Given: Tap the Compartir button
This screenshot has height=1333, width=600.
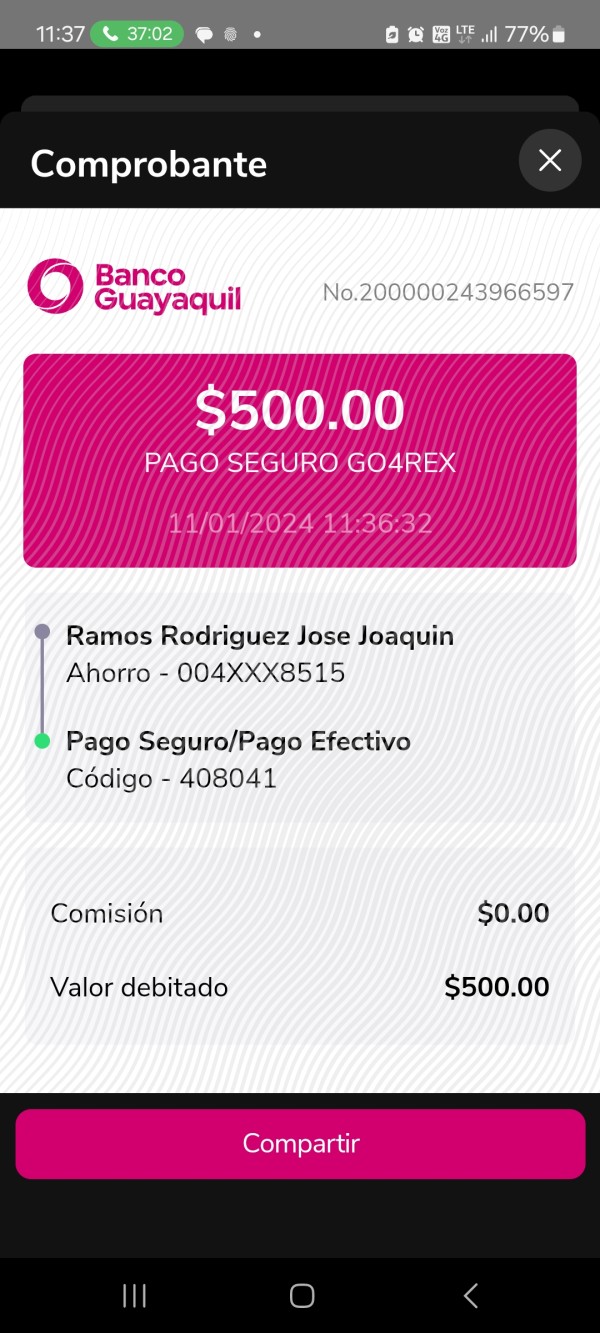Looking at the screenshot, I should (x=300, y=1144).
